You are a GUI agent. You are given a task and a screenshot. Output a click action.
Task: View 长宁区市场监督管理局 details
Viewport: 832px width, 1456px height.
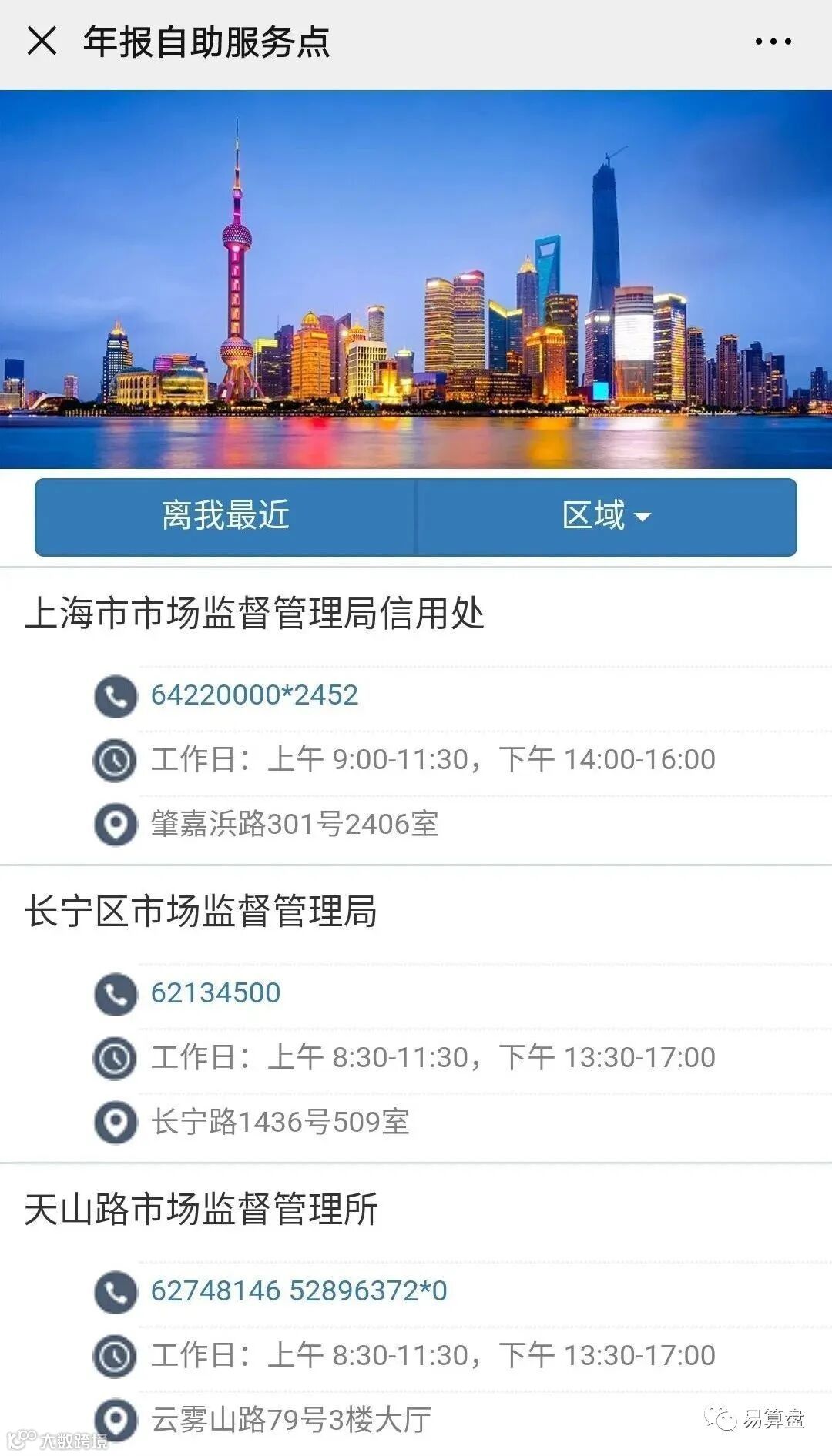(x=201, y=912)
